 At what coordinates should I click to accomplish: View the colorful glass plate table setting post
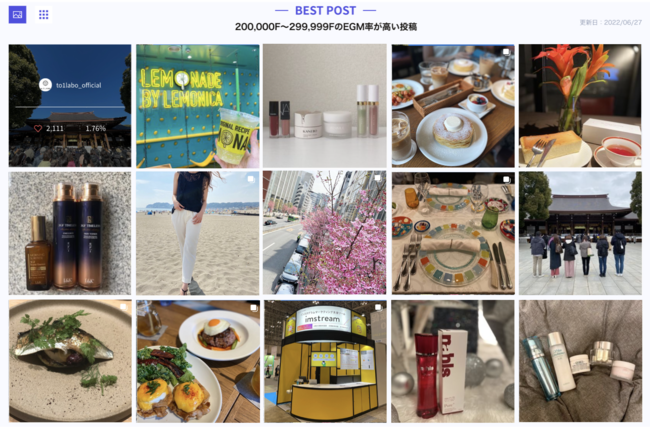tap(453, 233)
